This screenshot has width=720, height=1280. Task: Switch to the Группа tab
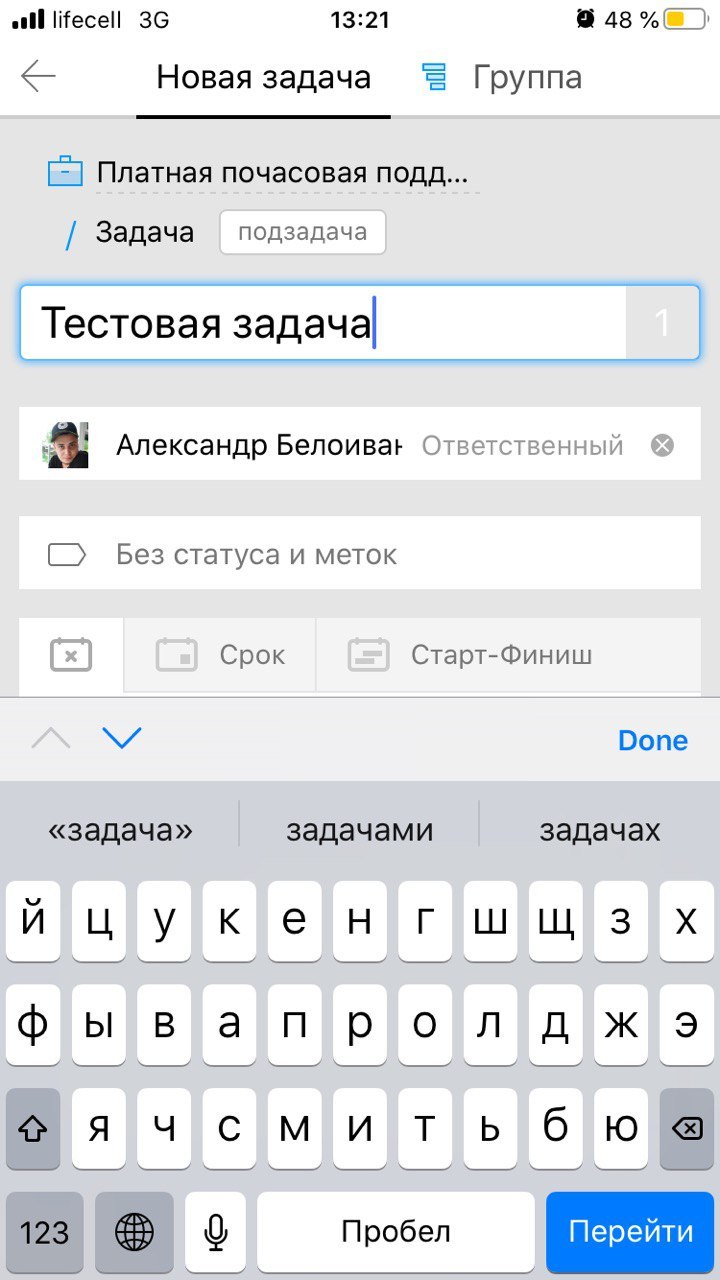(x=502, y=77)
